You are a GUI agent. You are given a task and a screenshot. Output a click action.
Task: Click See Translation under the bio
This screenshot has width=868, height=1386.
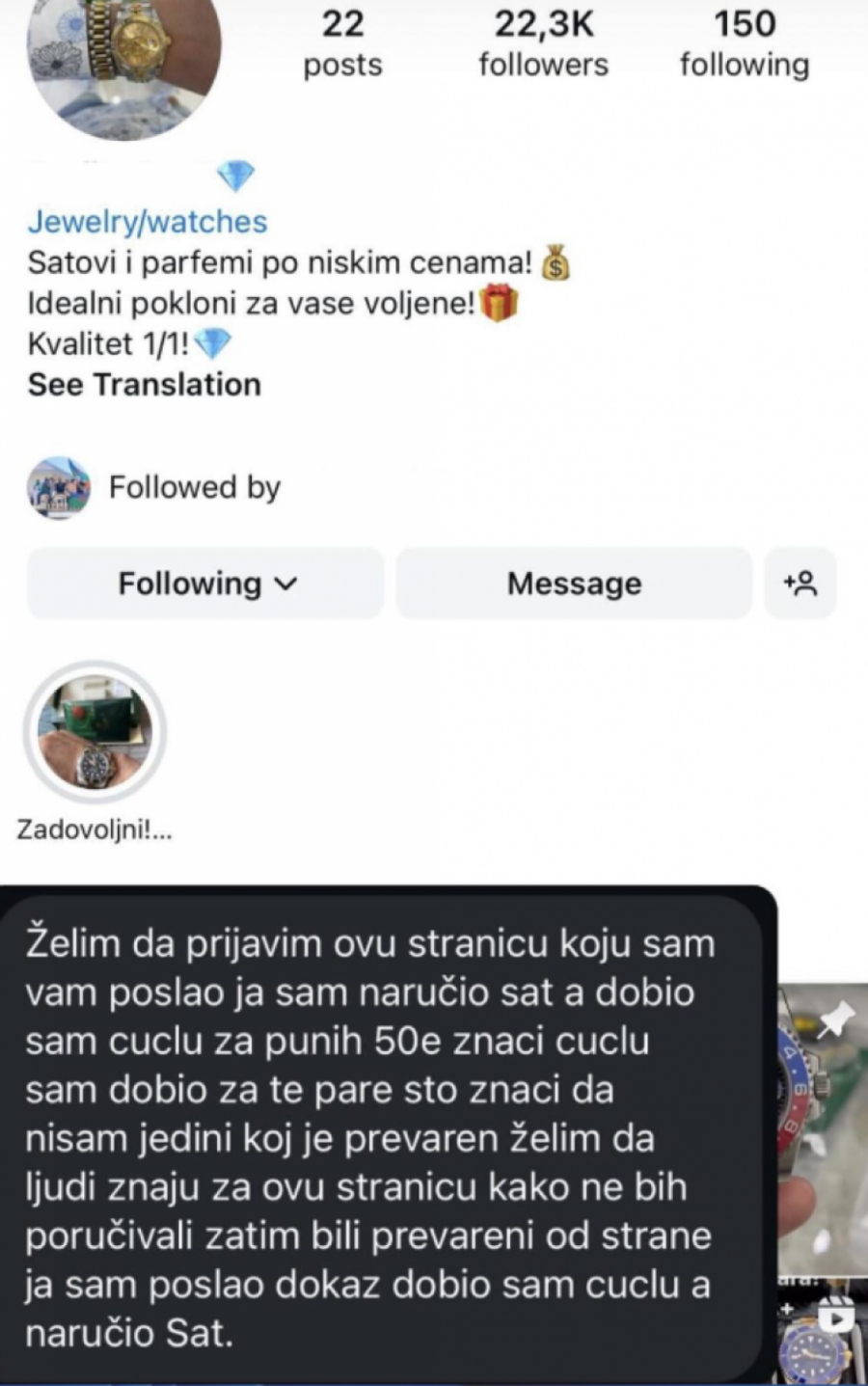[145, 384]
